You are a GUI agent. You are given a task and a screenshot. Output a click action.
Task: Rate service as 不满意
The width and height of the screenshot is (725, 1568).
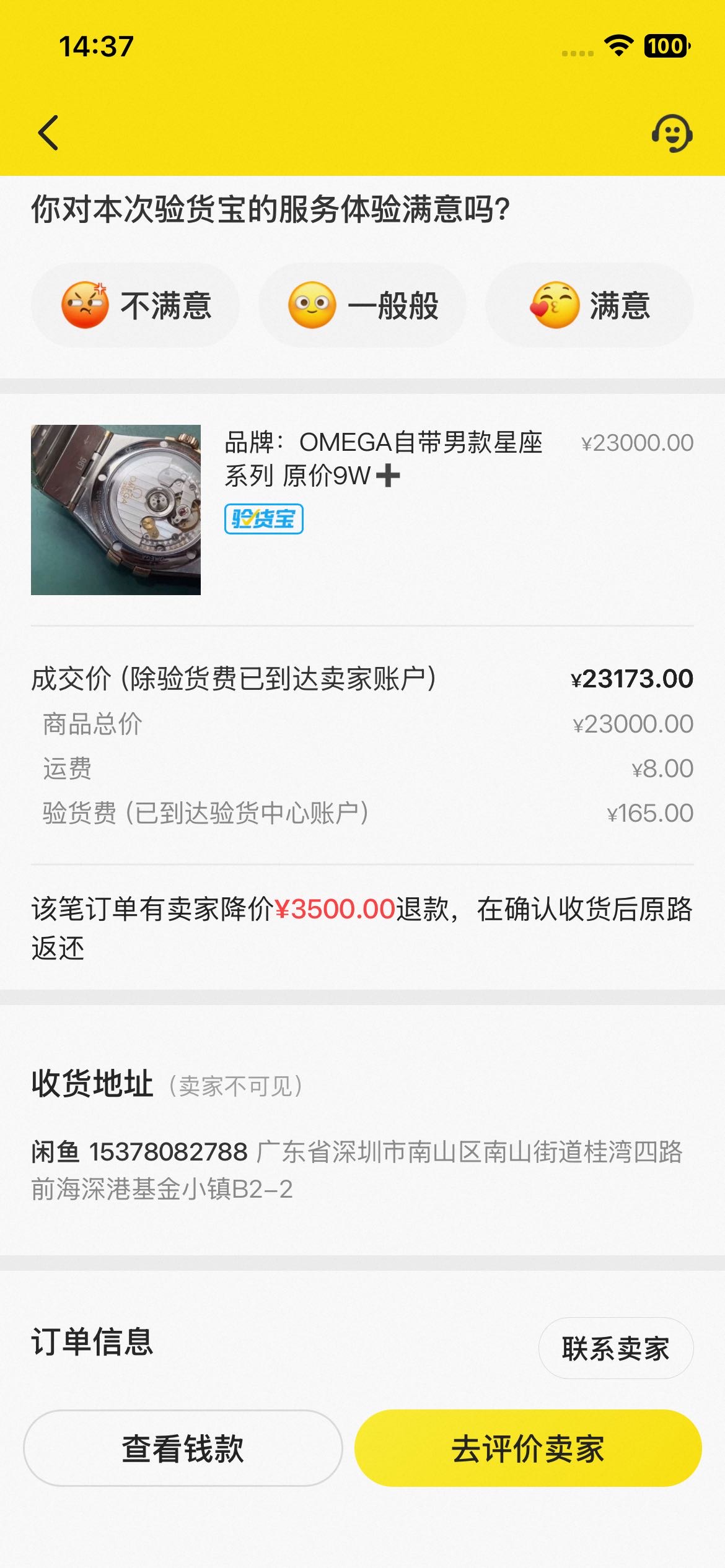(x=136, y=305)
